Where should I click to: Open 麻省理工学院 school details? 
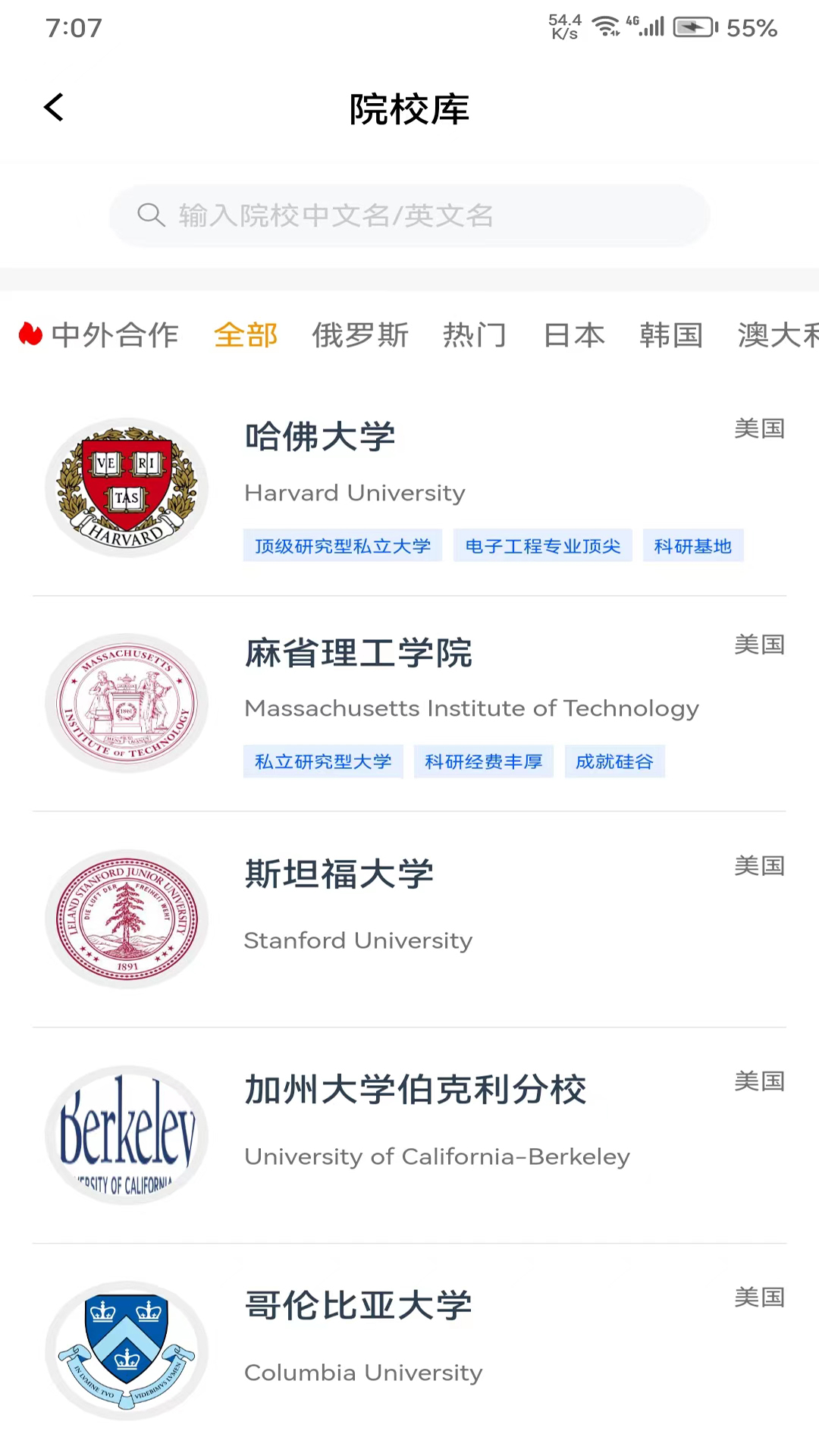(359, 653)
